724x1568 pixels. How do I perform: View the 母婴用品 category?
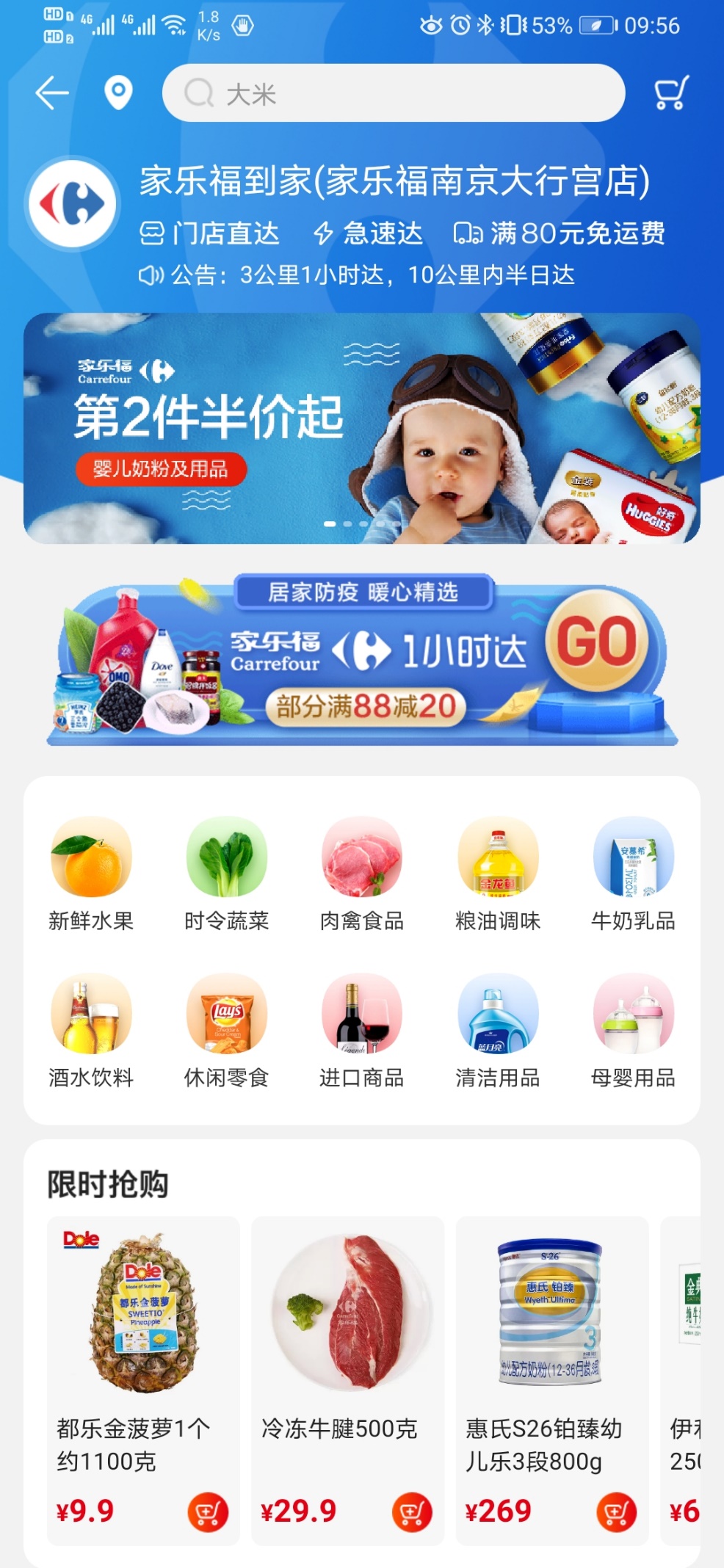pos(633,1031)
